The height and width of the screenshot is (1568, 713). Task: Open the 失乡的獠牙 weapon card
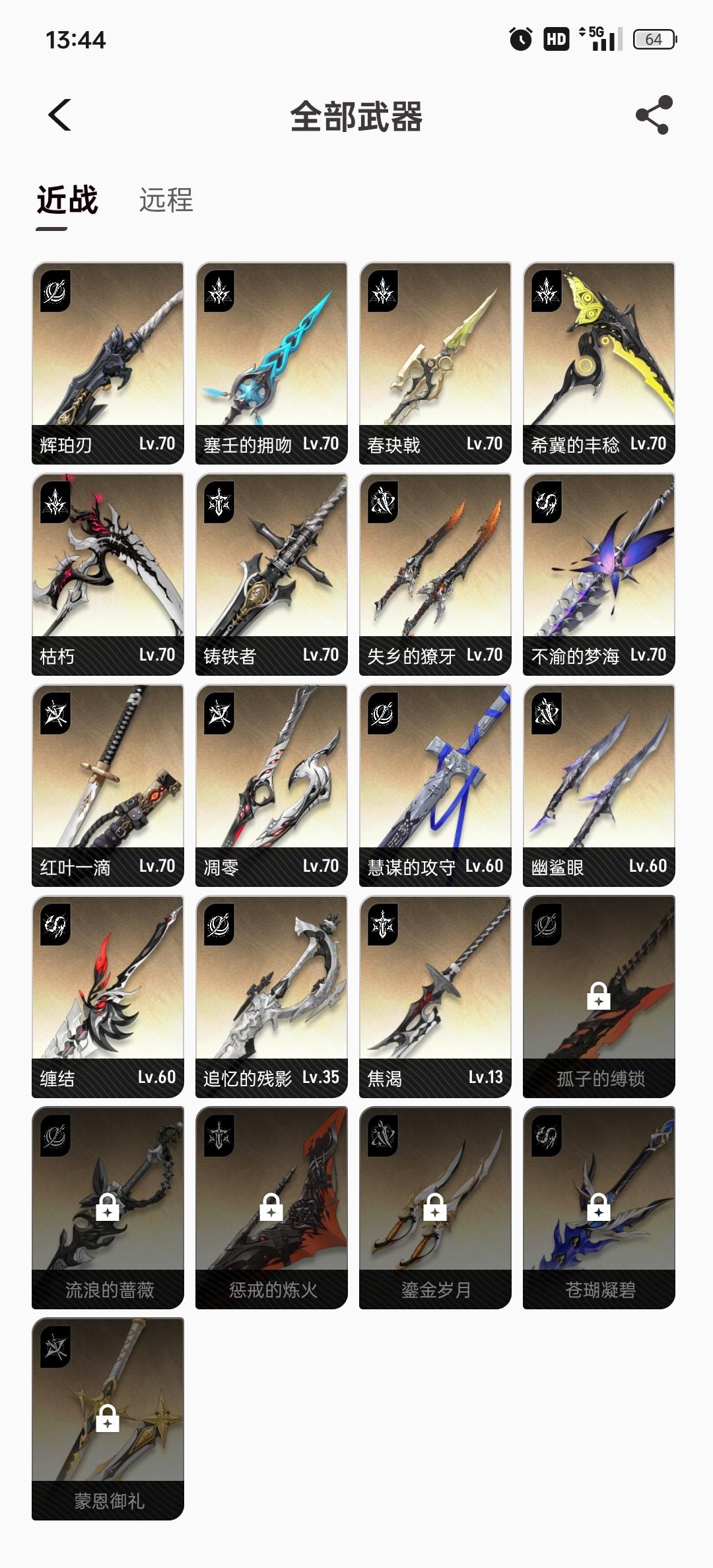[435, 574]
